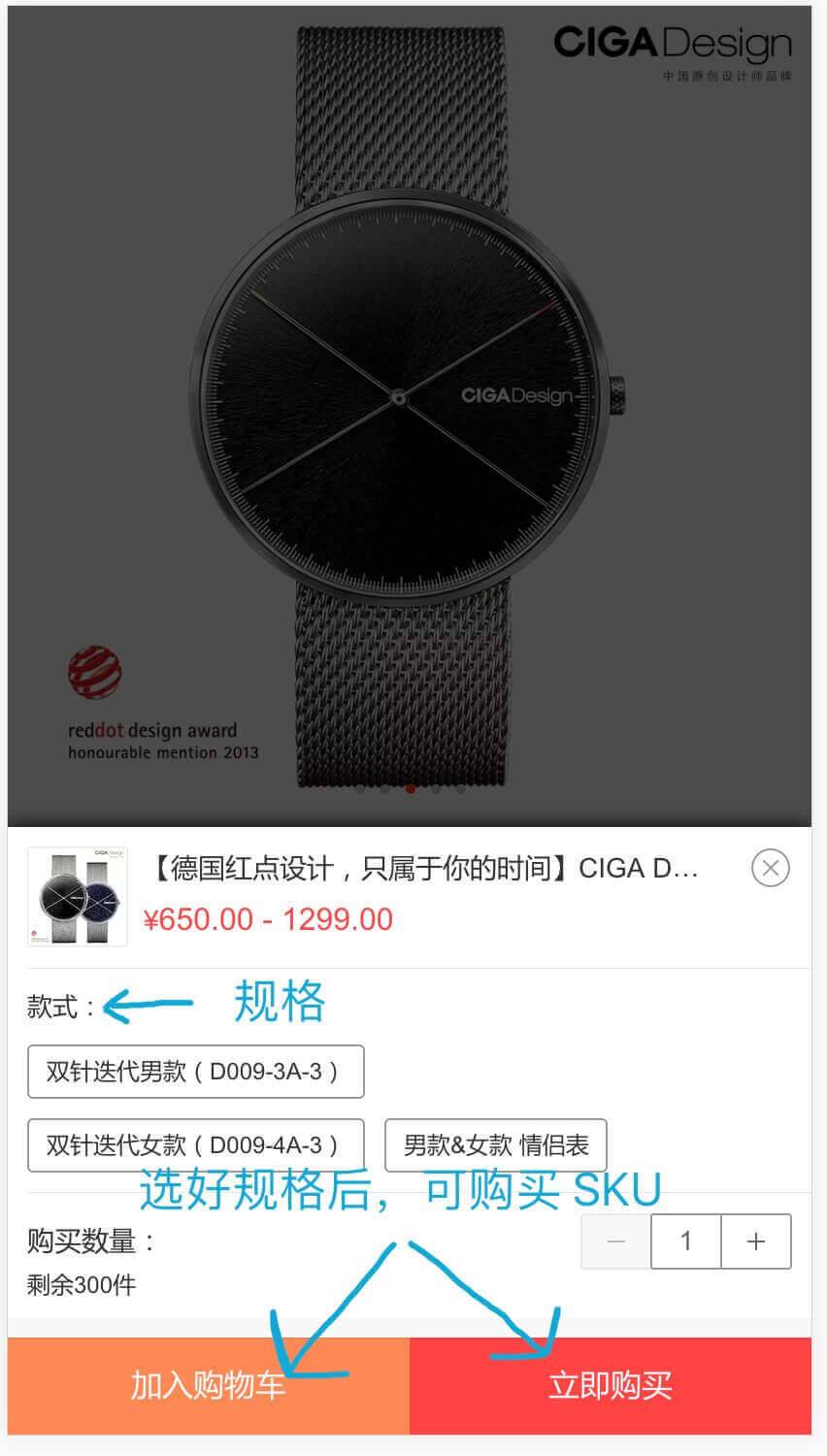This screenshot has height=1456, width=827.
Task: Tap the quantity number field
Action: pos(685,1241)
